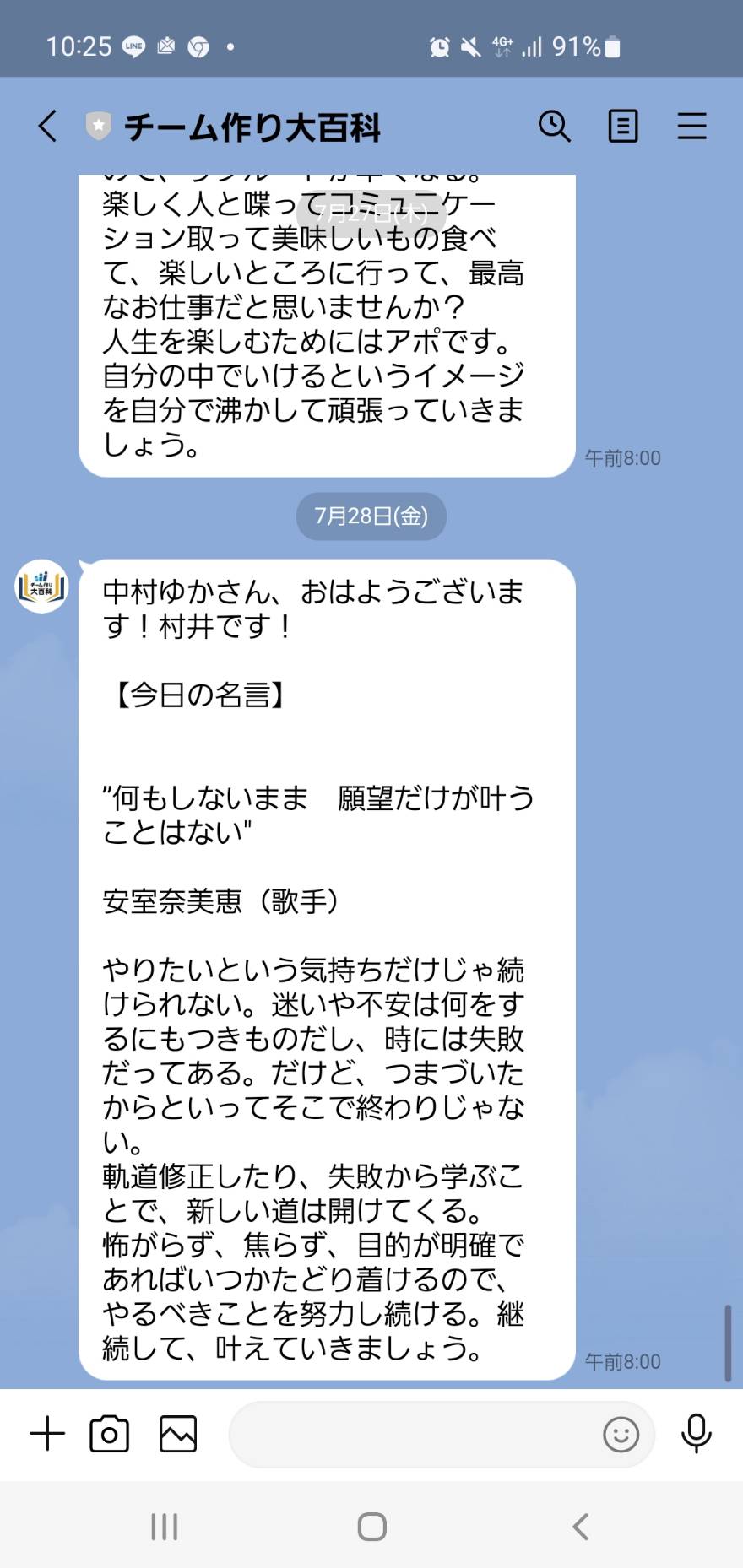Open the chat notes icon
The width and height of the screenshot is (743, 1568).
(x=623, y=127)
